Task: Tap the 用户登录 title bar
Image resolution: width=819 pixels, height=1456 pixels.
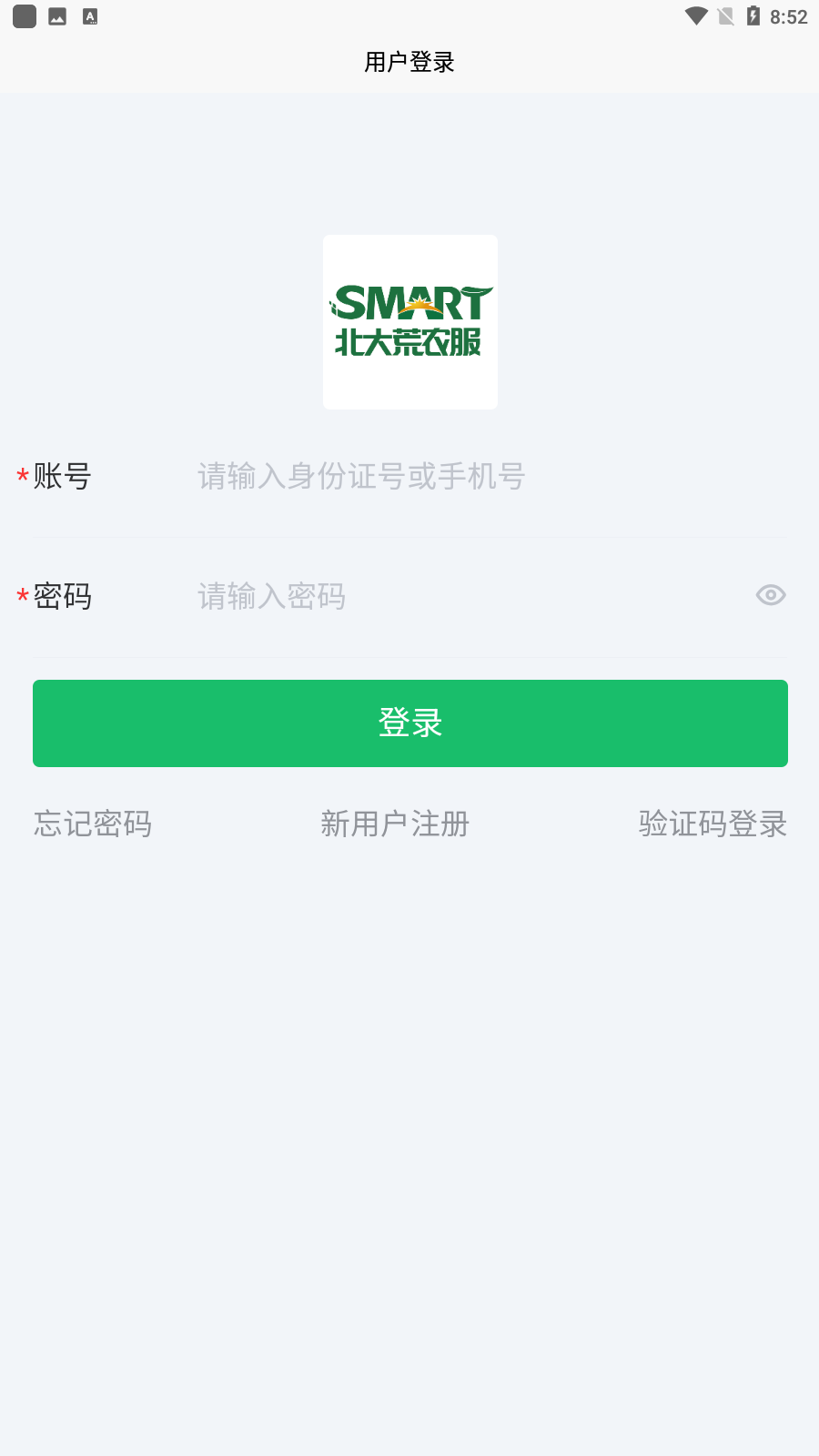Action: [x=409, y=62]
